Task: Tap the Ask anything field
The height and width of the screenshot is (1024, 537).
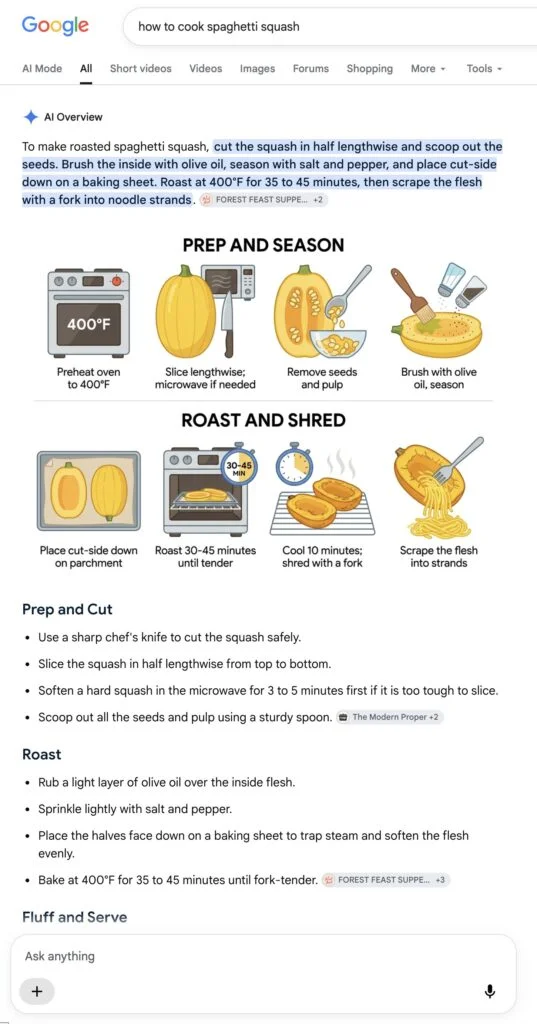Action: (x=261, y=956)
